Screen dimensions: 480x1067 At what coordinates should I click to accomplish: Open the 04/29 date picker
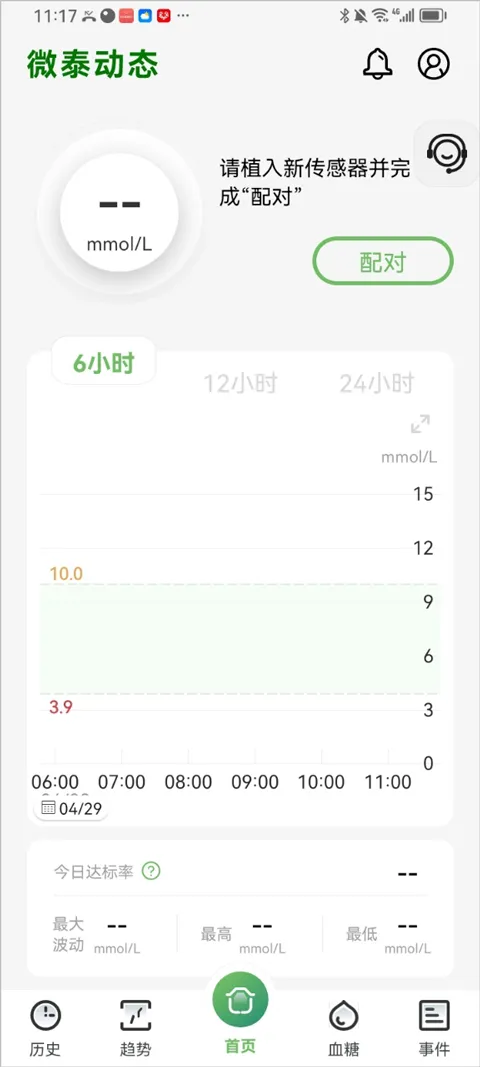(71, 808)
